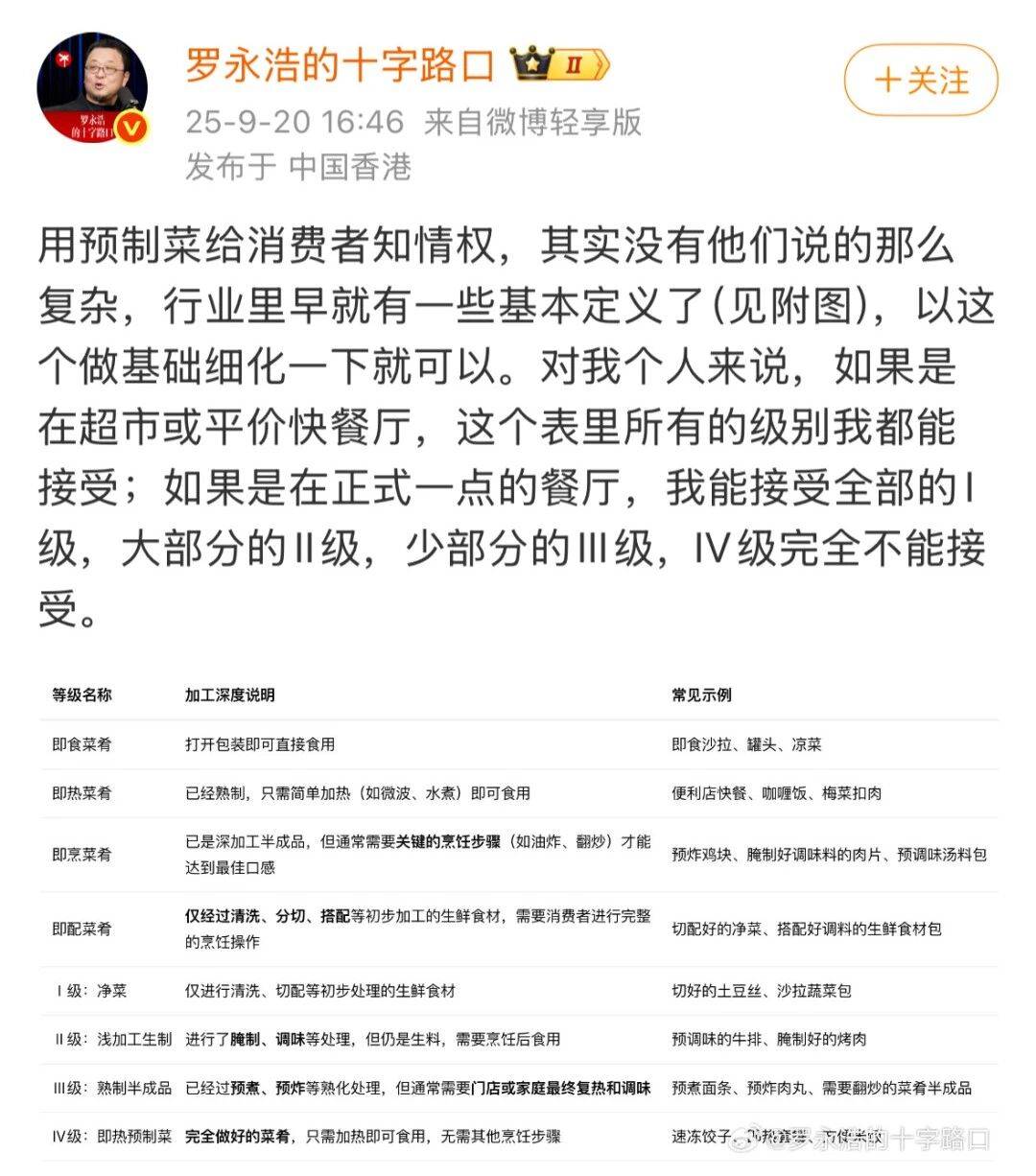Follow 罗永浩的十字路口 with 关注 button
Image resolution: width=1036 pixels, height=1176 pixels.
(920, 81)
